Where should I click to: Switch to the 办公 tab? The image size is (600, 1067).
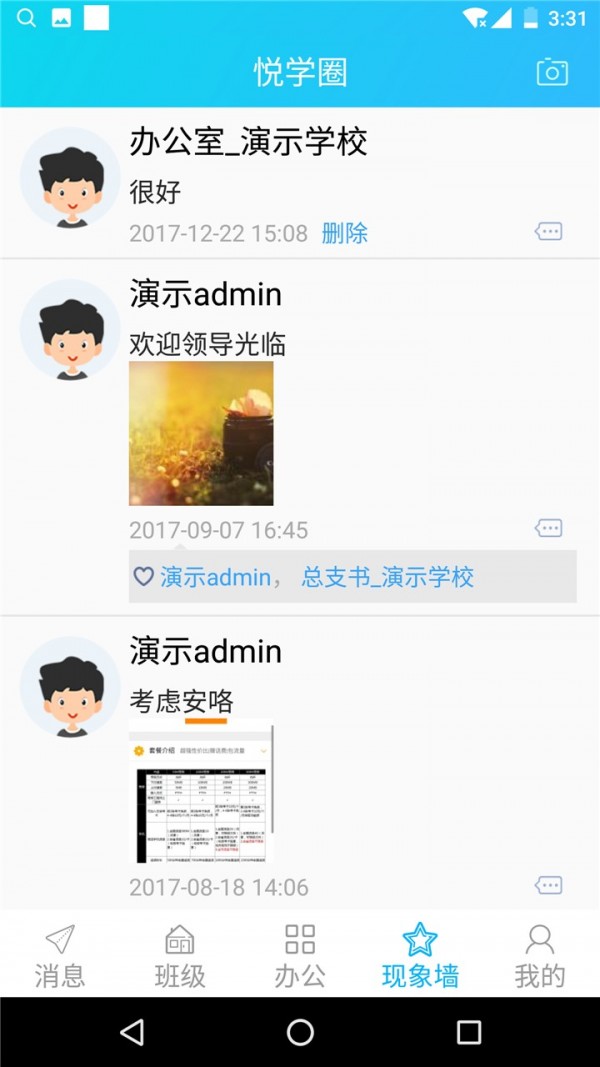(x=300, y=956)
